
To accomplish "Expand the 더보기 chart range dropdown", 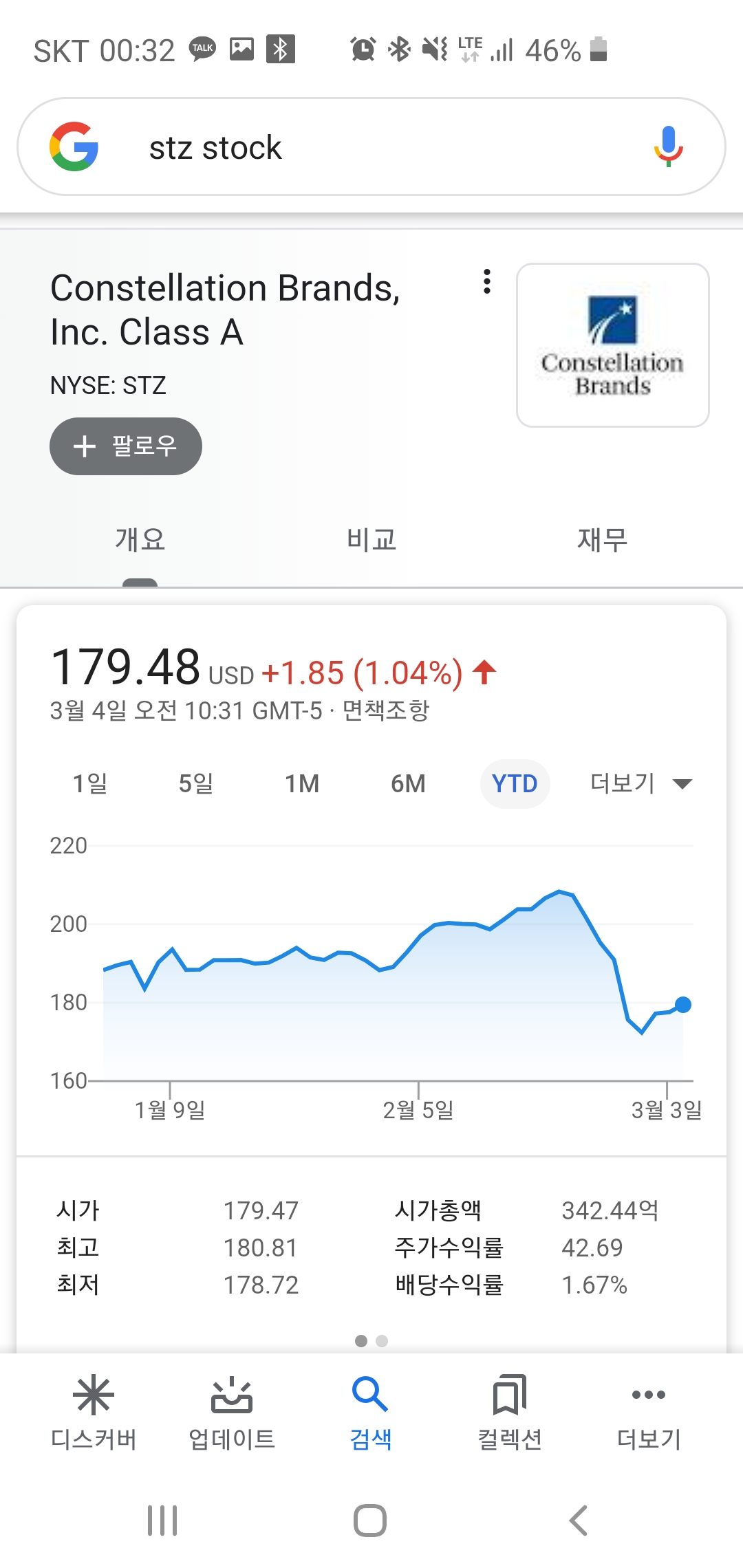I will click(x=640, y=783).
